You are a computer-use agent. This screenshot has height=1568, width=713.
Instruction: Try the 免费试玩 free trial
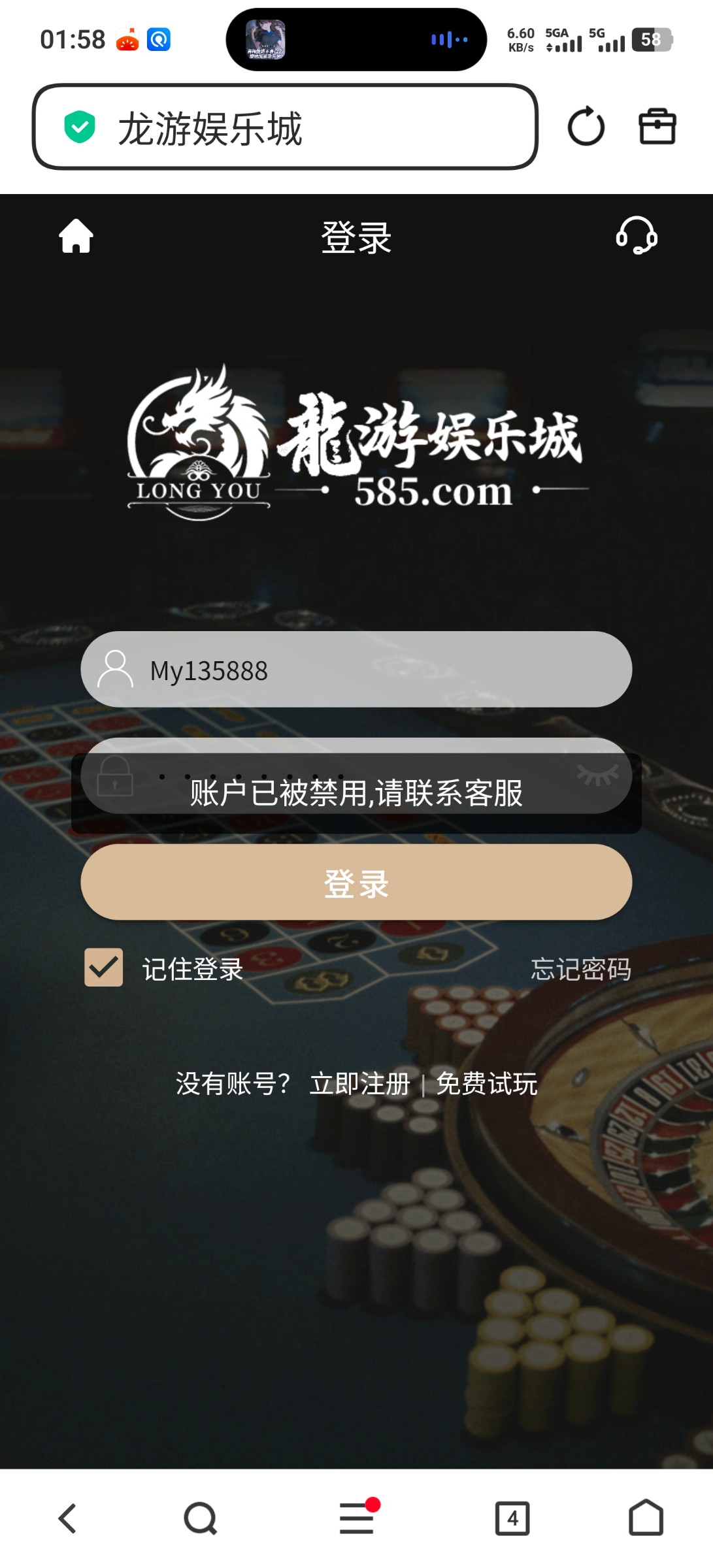pos(486,1084)
